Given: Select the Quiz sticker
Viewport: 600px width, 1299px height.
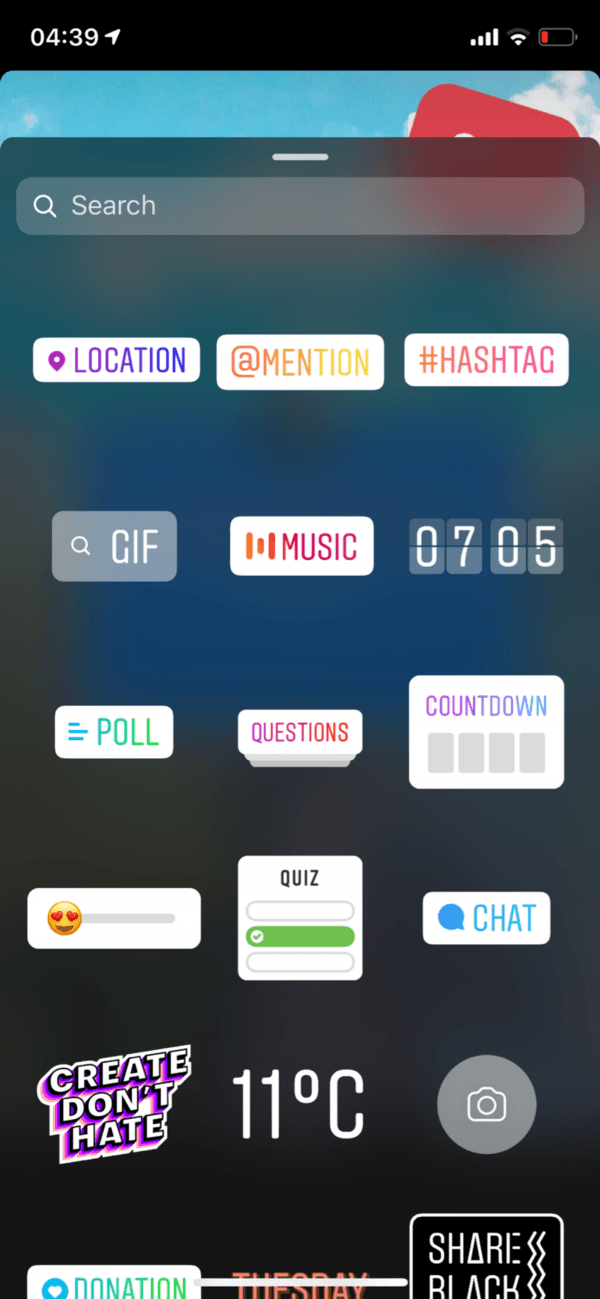Looking at the screenshot, I should 300,918.
